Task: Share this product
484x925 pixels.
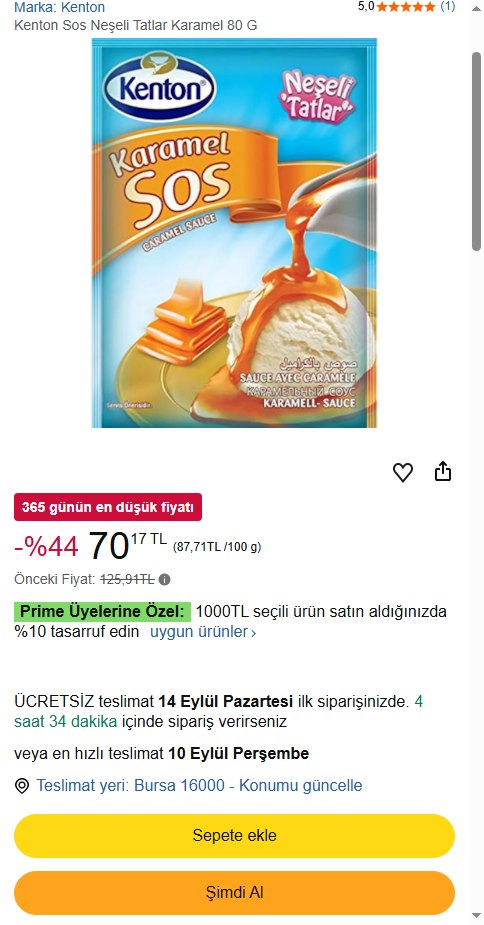Action: (443, 472)
